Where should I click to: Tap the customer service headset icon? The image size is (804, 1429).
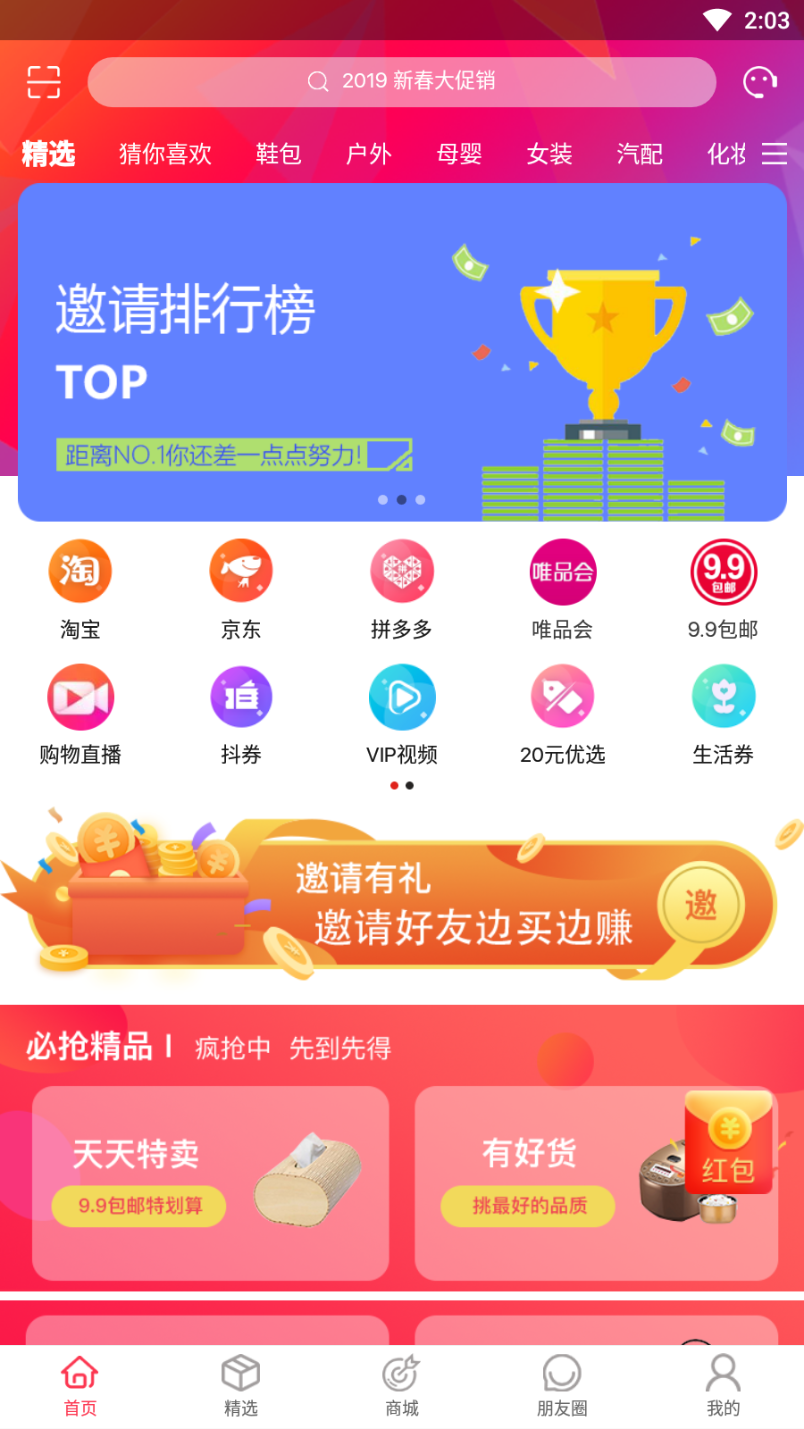(x=760, y=82)
